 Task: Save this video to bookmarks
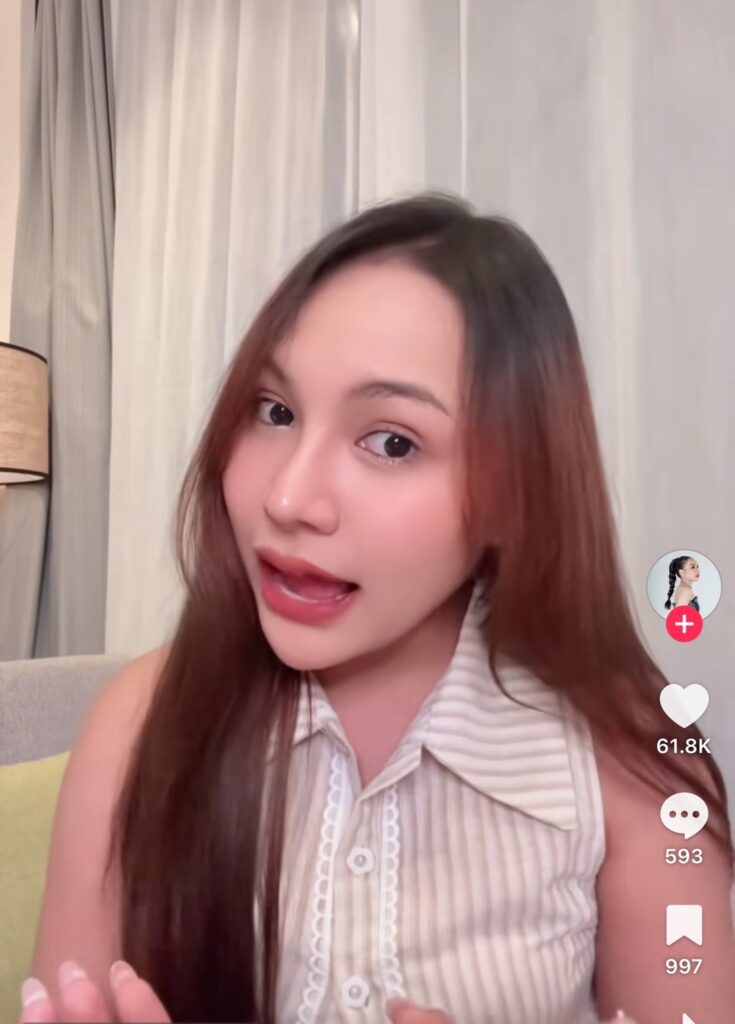tap(684, 925)
